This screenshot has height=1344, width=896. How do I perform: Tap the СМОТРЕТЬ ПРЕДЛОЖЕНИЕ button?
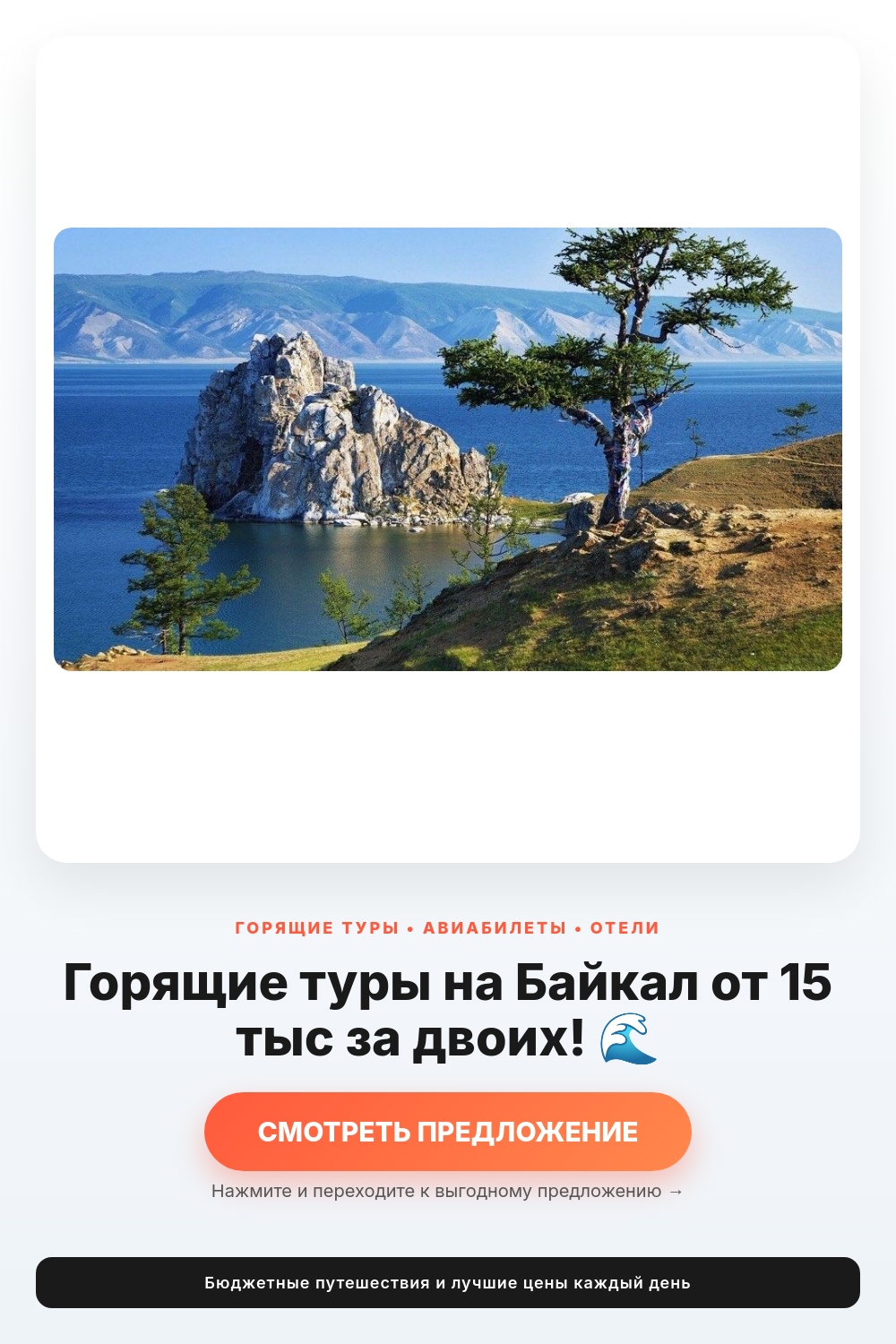pos(448,1132)
